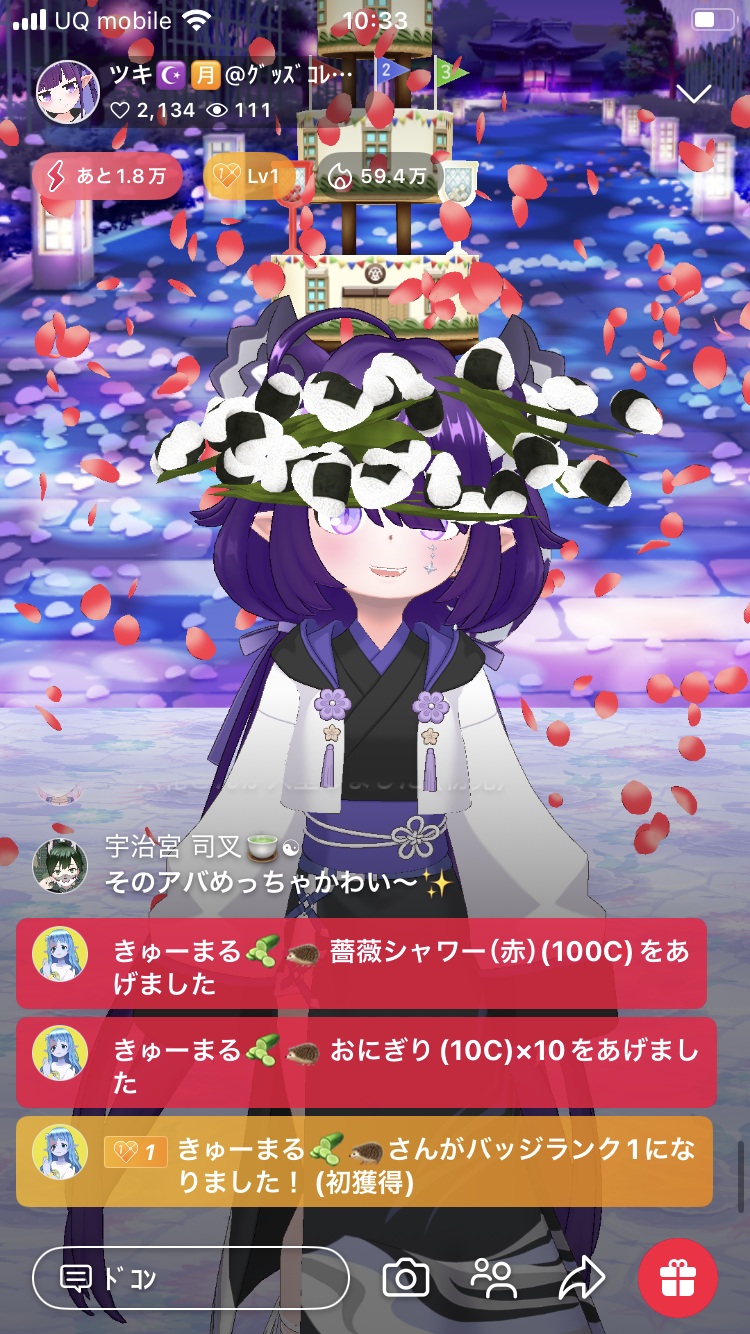The width and height of the screenshot is (750, 1334).
Task: Tap きゅーまる's badge rank 1 notice
Action: coord(361,1161)
